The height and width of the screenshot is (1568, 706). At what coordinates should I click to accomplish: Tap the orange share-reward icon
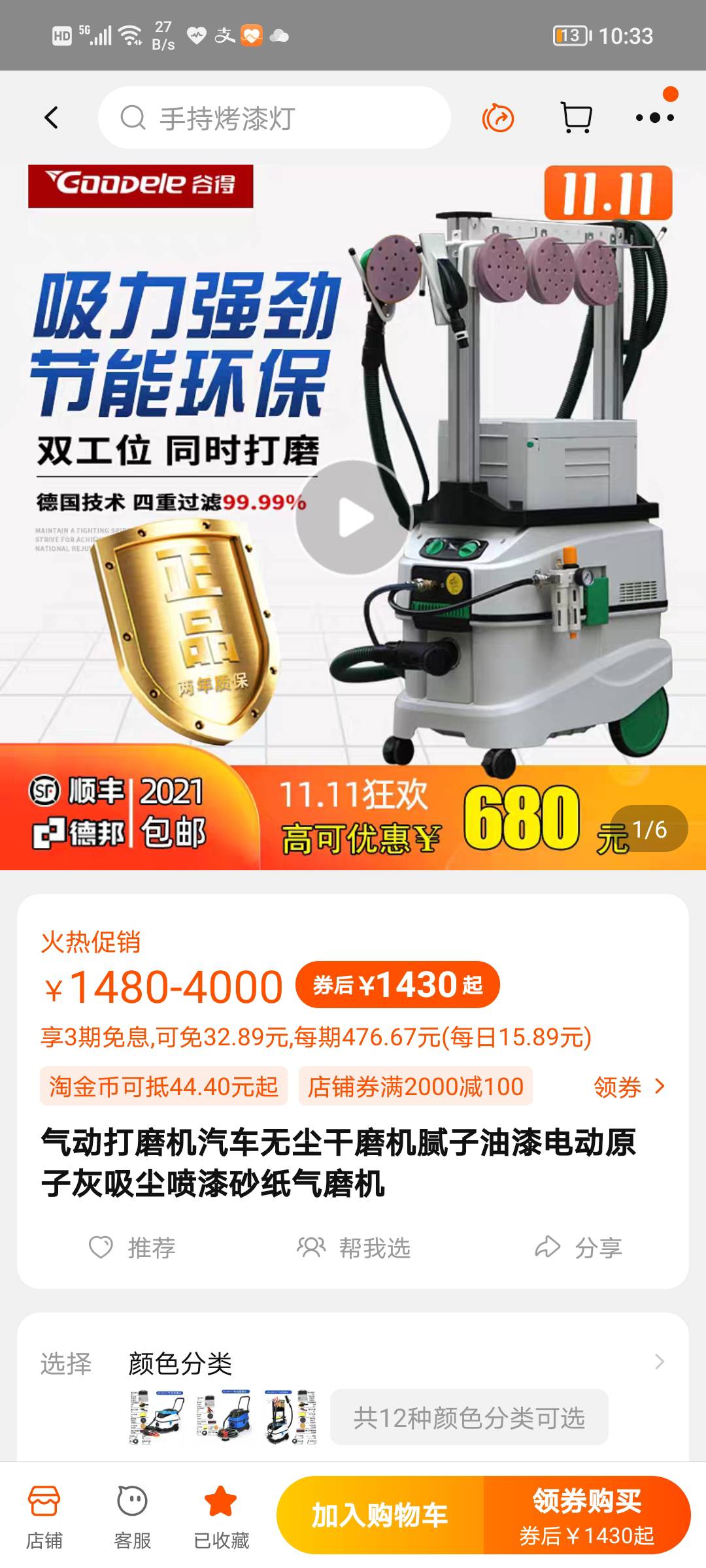point(498,118)
